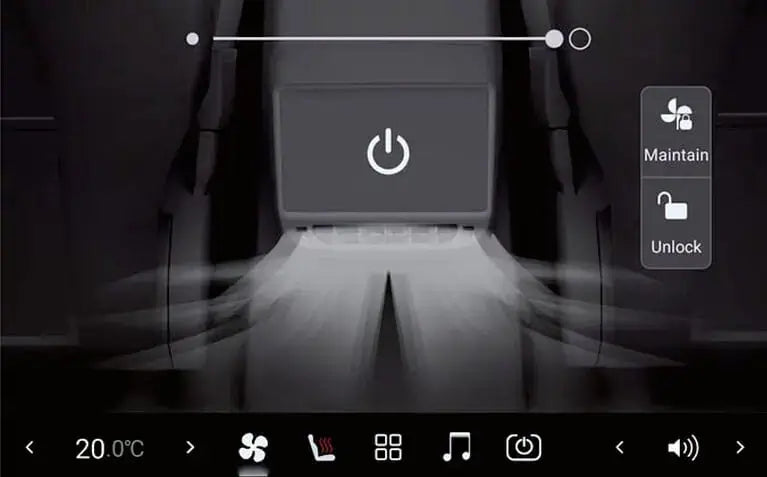This screenshot has width=767, height=477.
Task: Tap the speaker volume icon
Action: [x=682, y=447]
